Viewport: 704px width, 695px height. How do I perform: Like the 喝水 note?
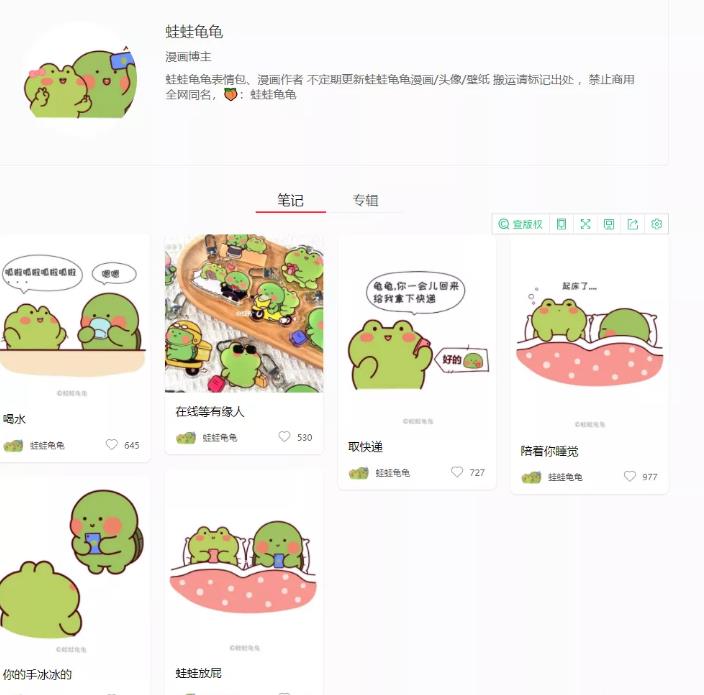pos(112,445)
